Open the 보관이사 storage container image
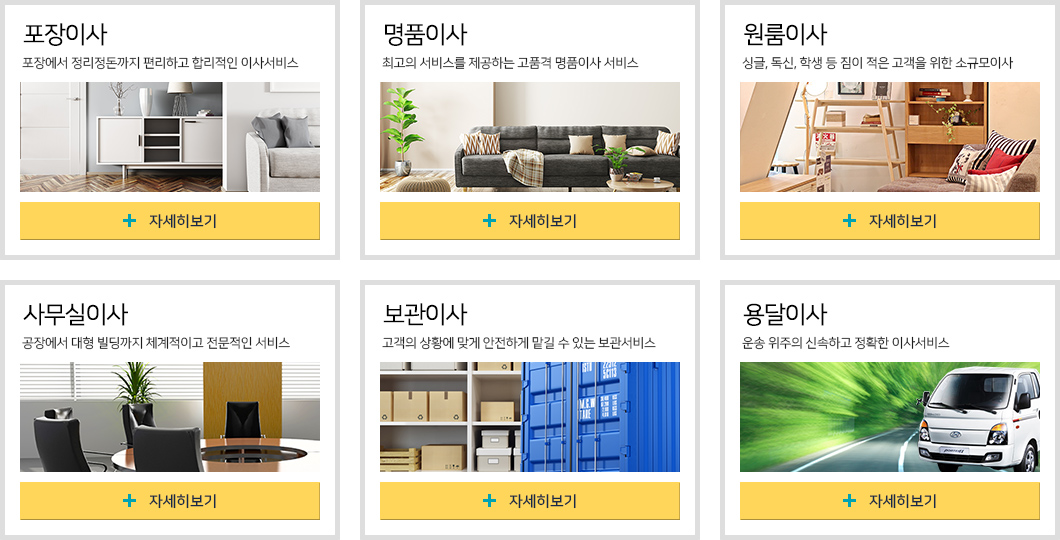1060x540 pixels. click(x=530, y=417)
